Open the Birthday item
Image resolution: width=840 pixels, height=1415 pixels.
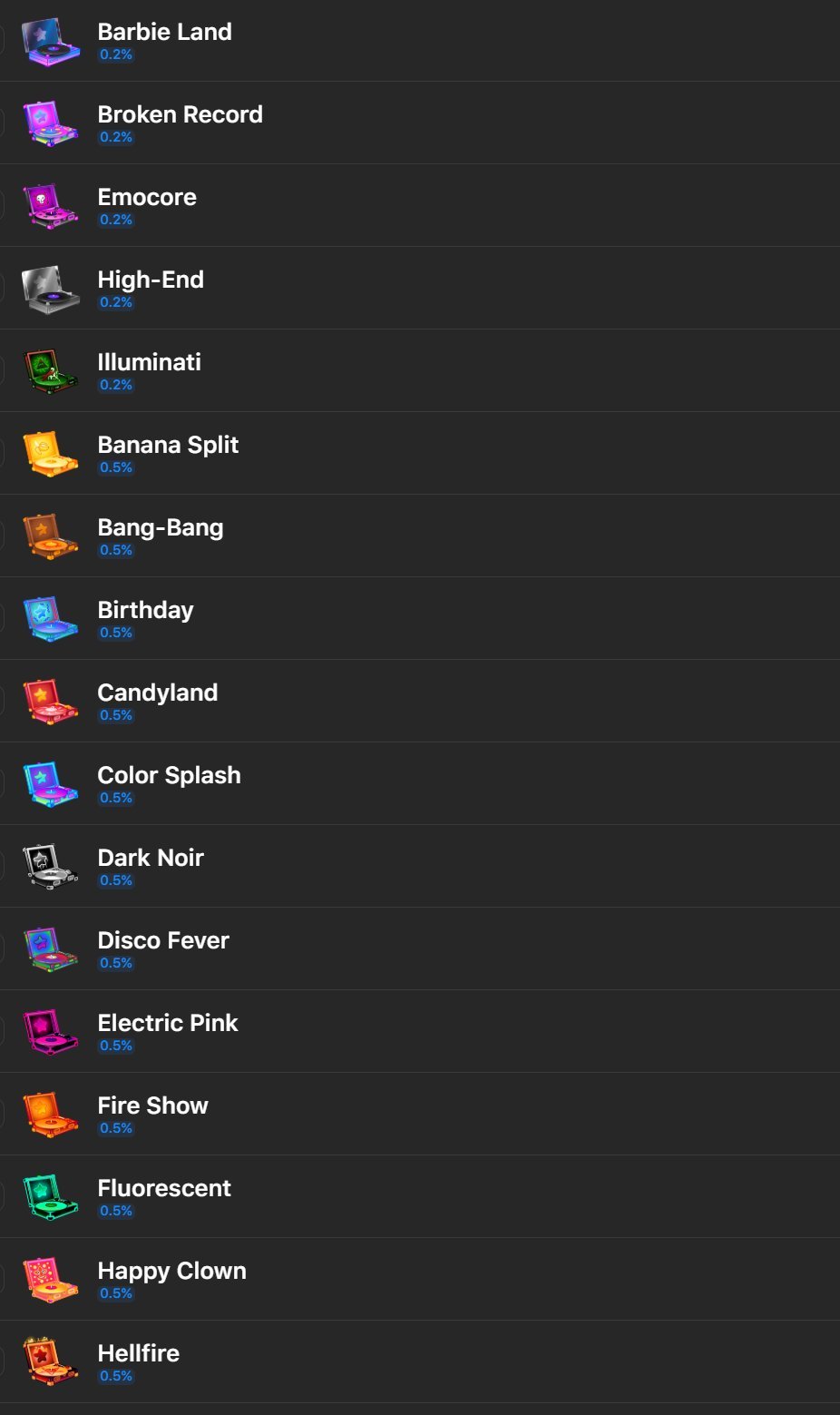[420, 619]
